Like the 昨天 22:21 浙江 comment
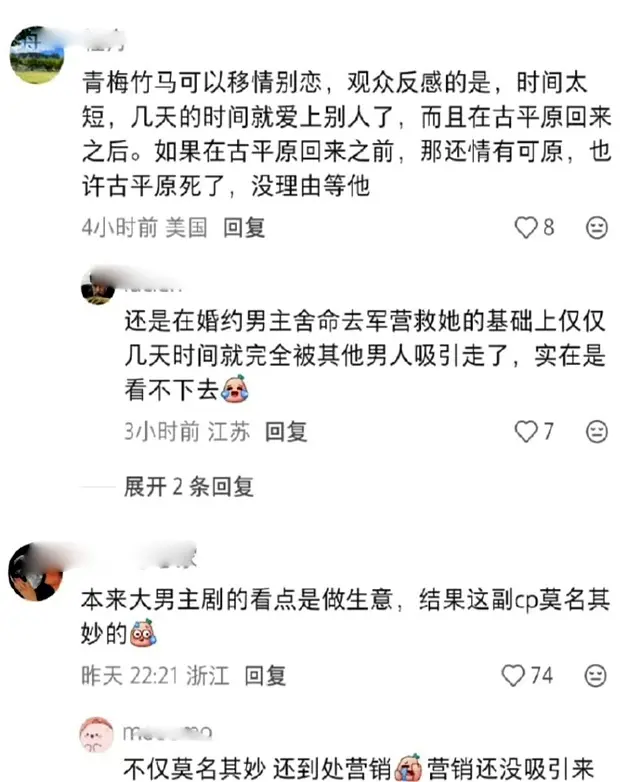640x782 pixels. click(x=514, y=676)
